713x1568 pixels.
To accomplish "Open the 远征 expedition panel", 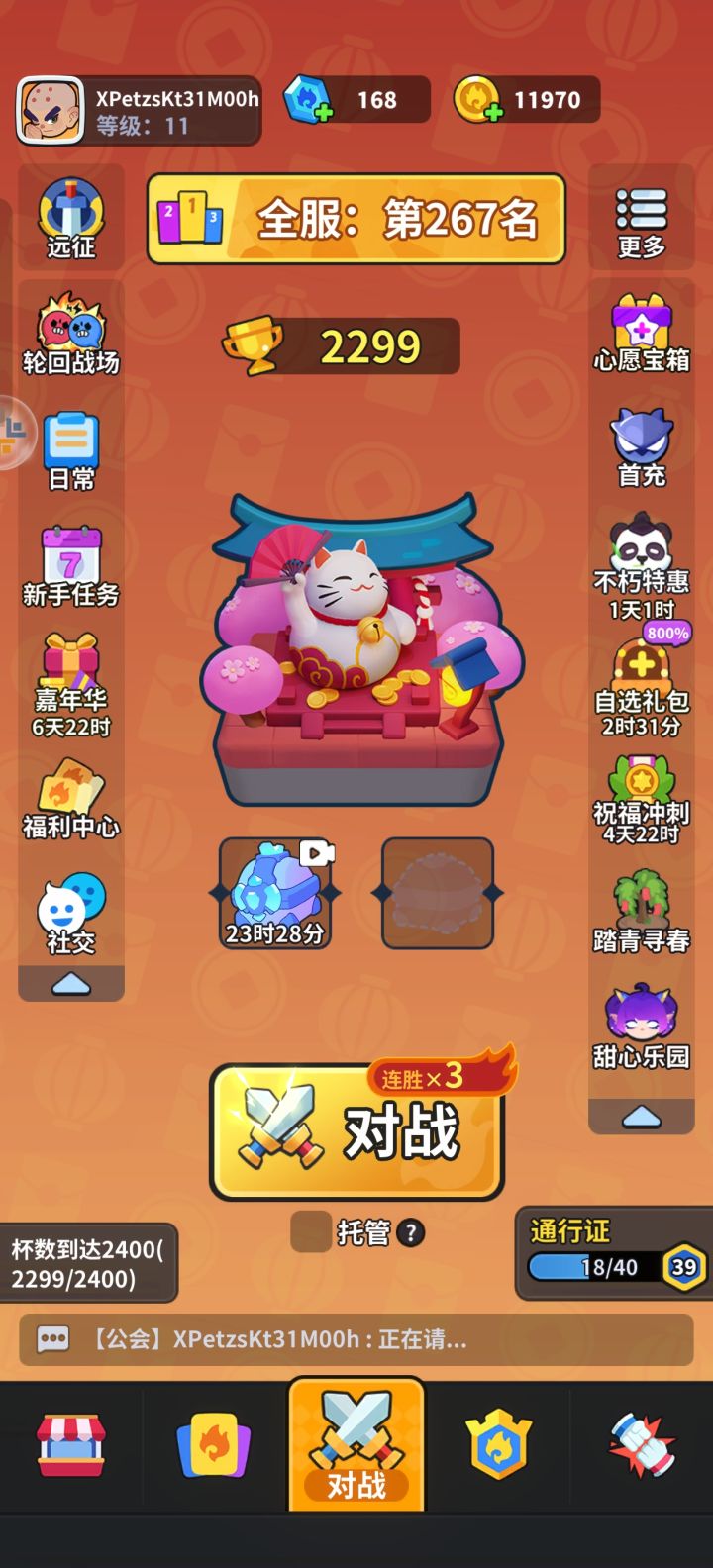I will click(x=69, y=216).
